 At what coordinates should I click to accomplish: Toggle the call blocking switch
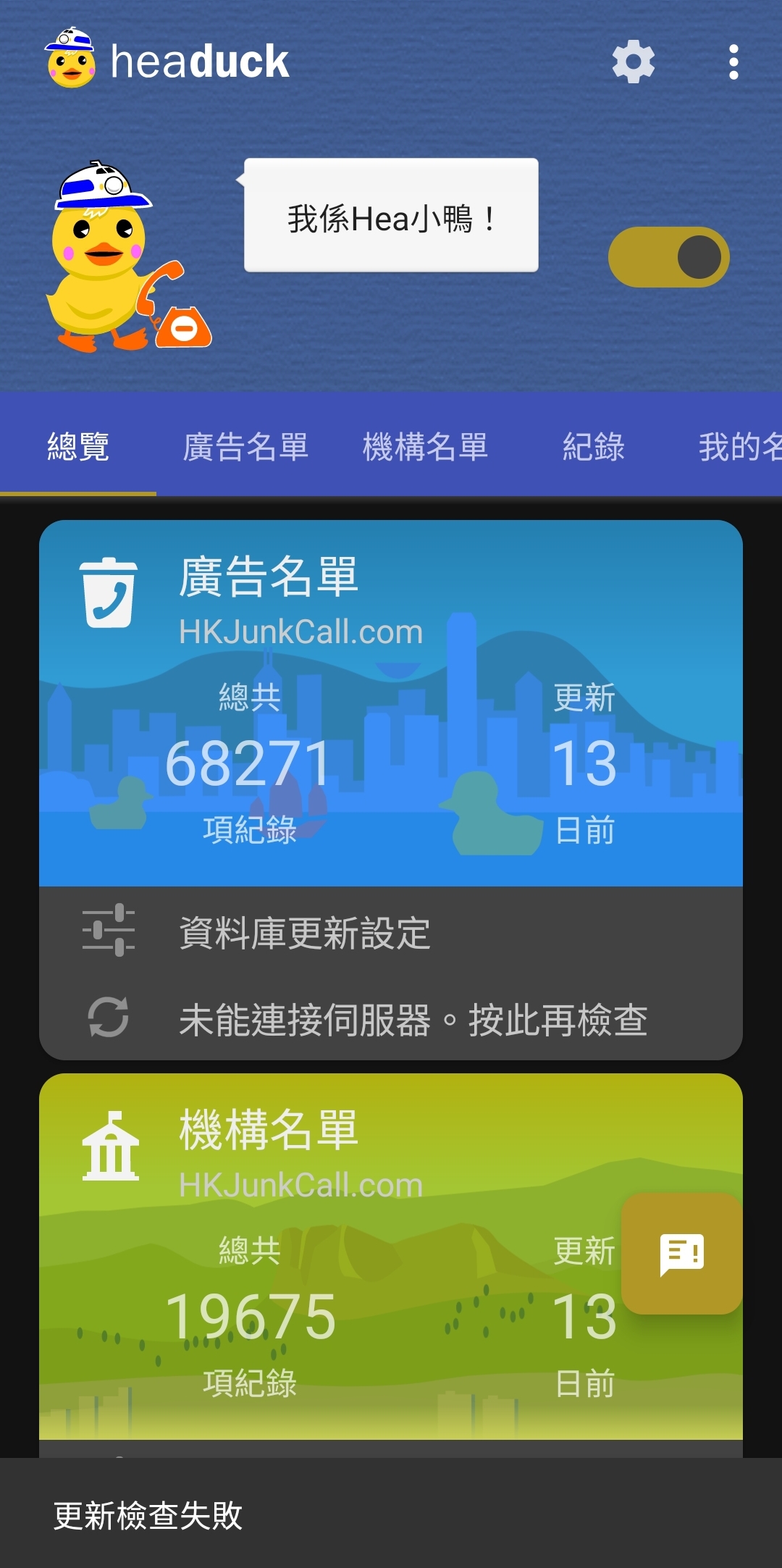(x=668, y=257)
